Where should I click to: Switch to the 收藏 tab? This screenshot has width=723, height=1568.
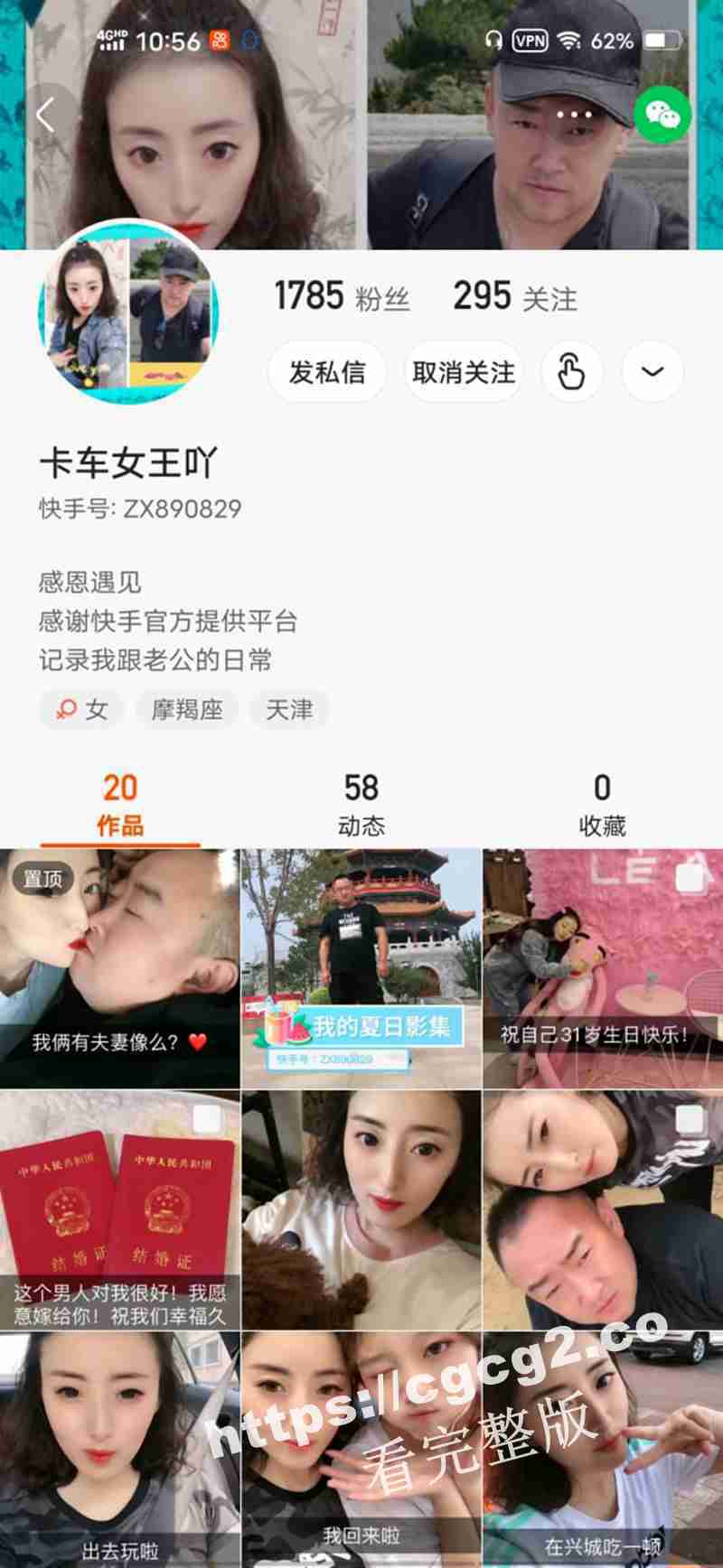click(602, 804)
